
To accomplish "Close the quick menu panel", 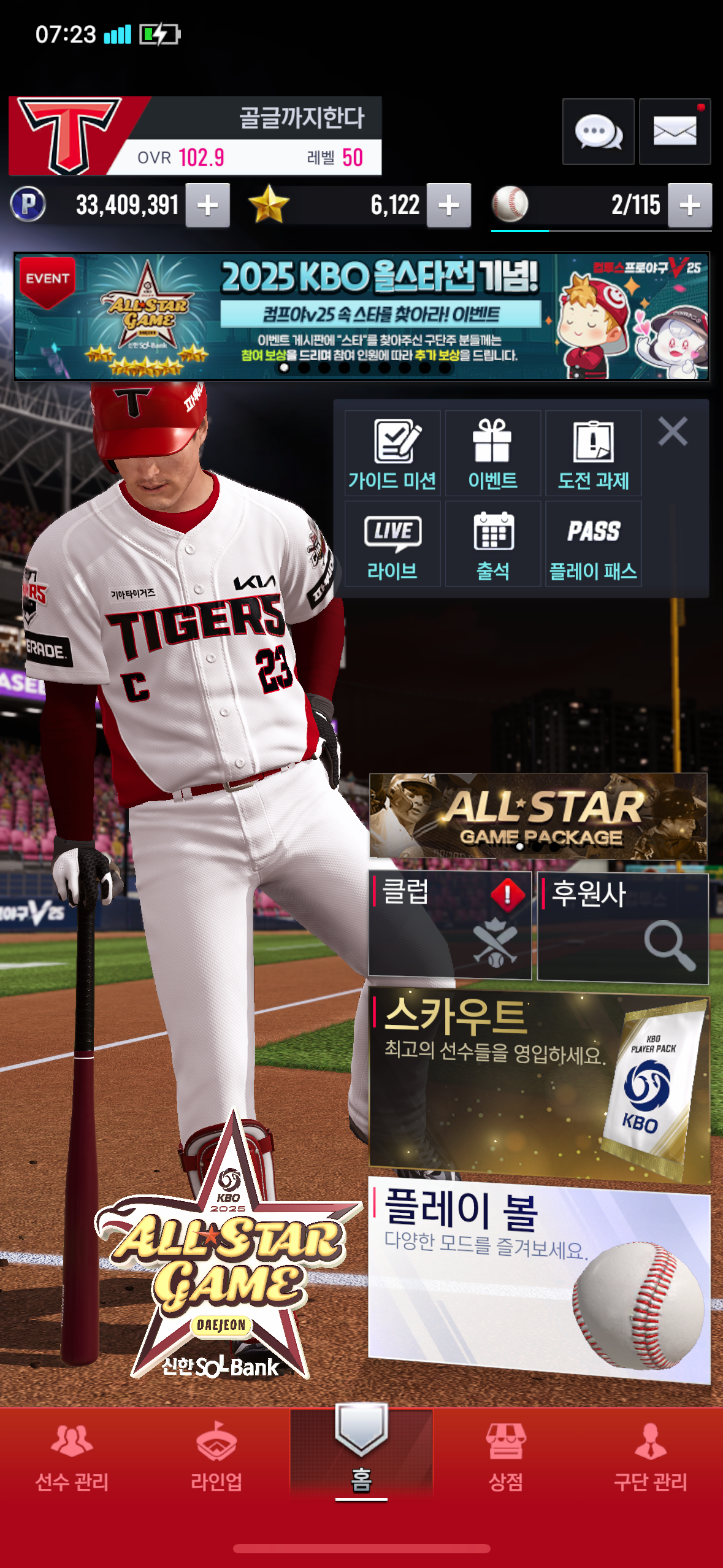I will click(673, 431).
